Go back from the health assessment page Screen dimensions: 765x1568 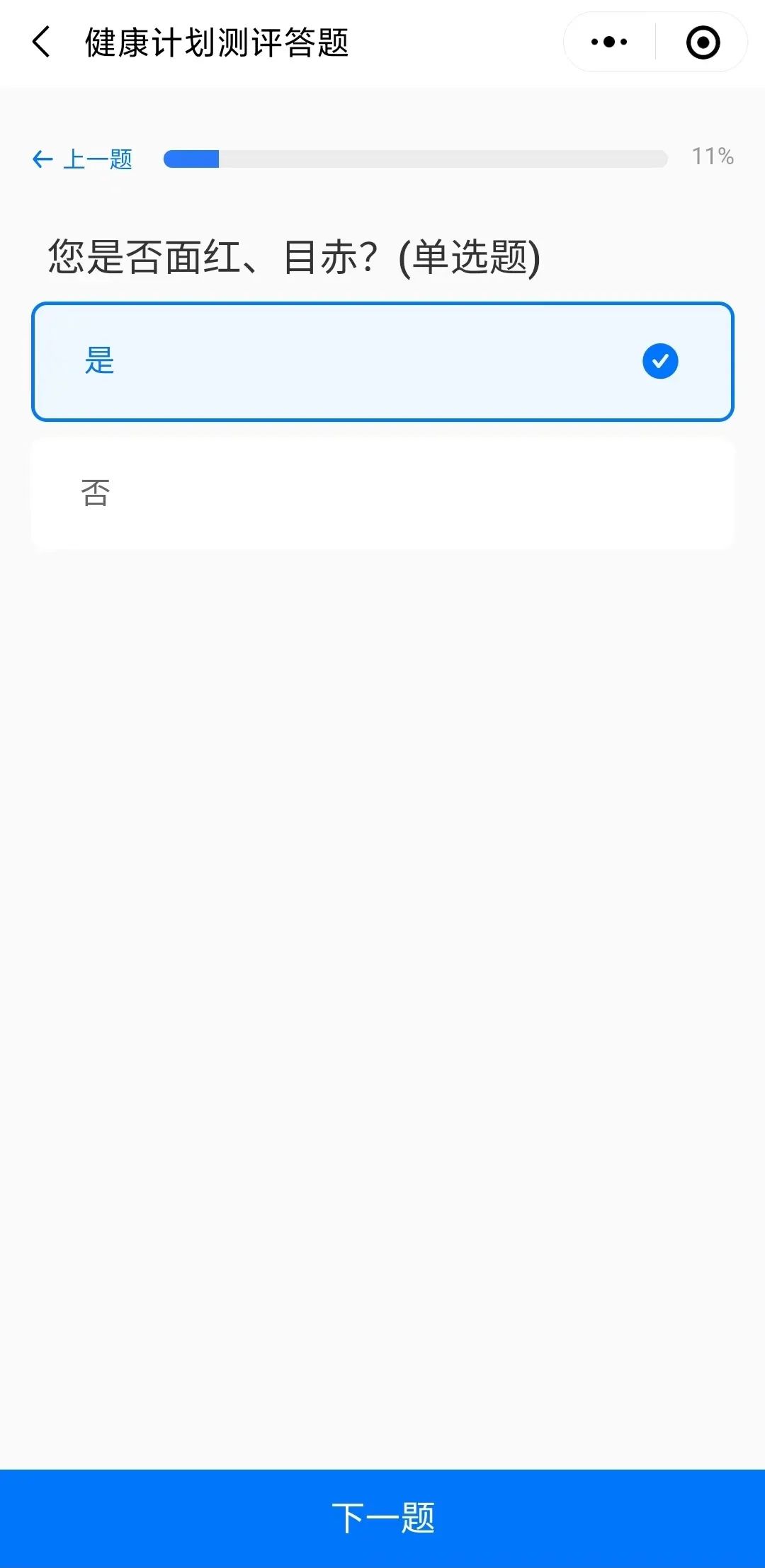pos(42,42)
